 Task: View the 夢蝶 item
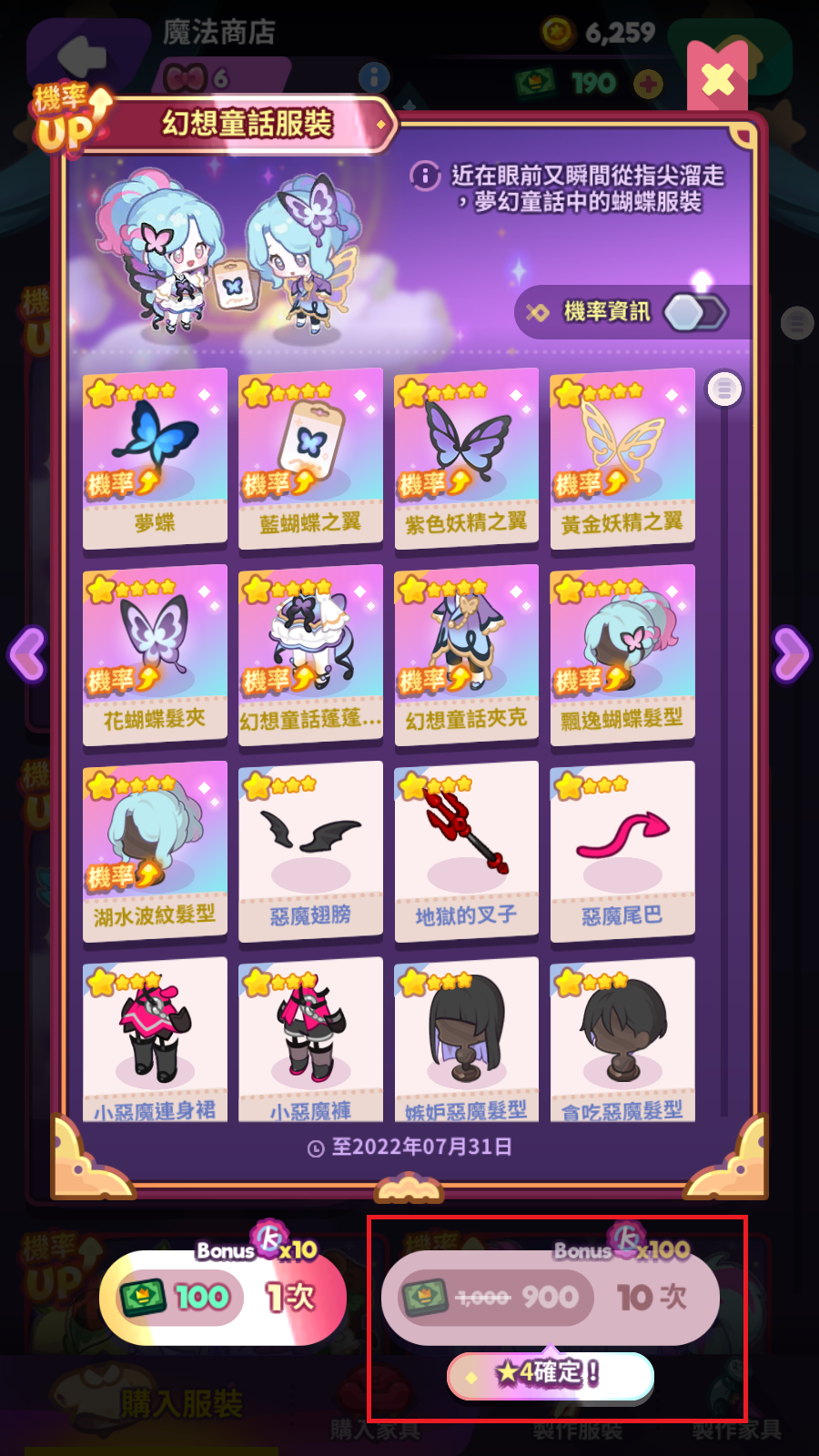(155, 460)
